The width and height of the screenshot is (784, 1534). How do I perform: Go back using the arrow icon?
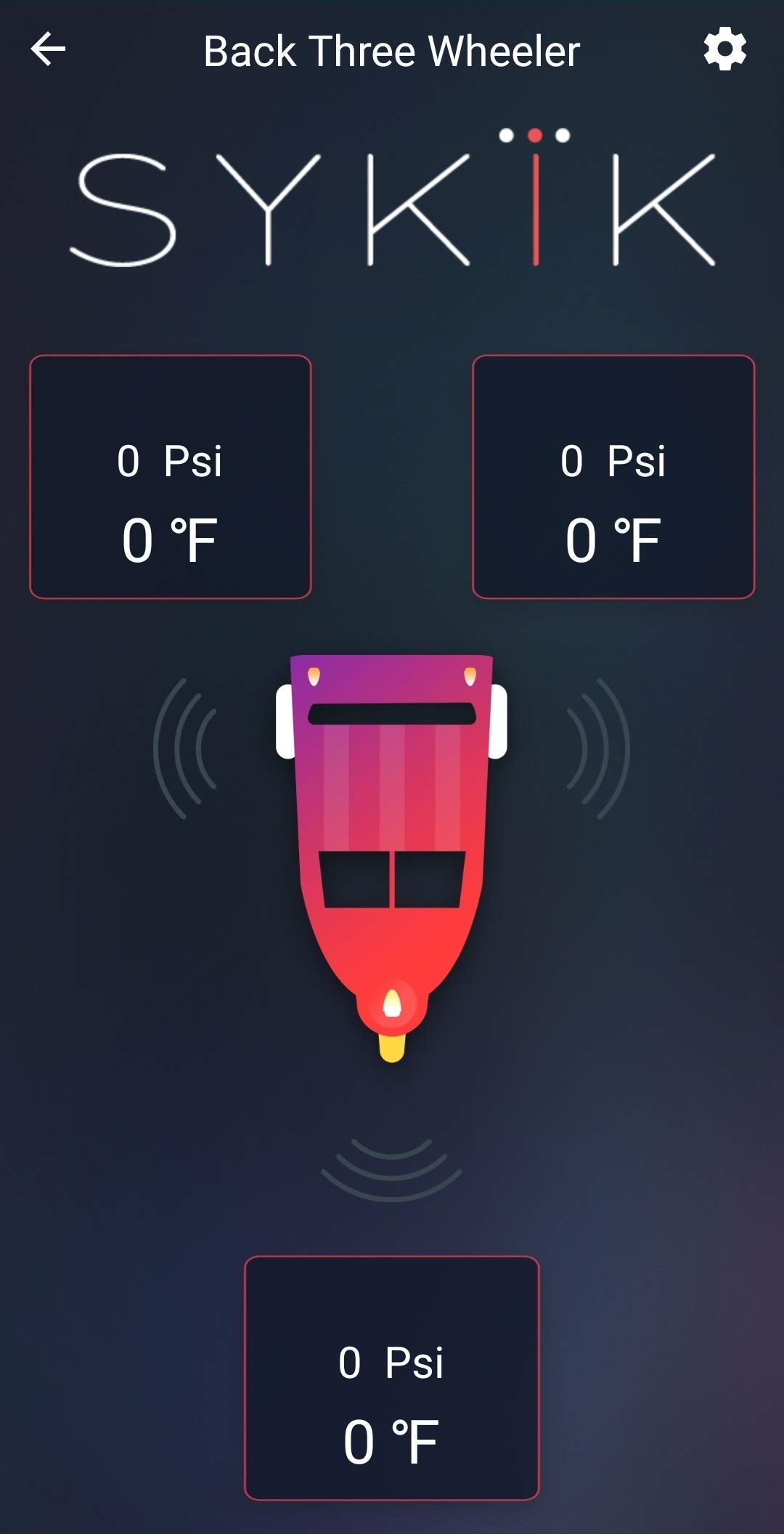click(x=49, y=49)
